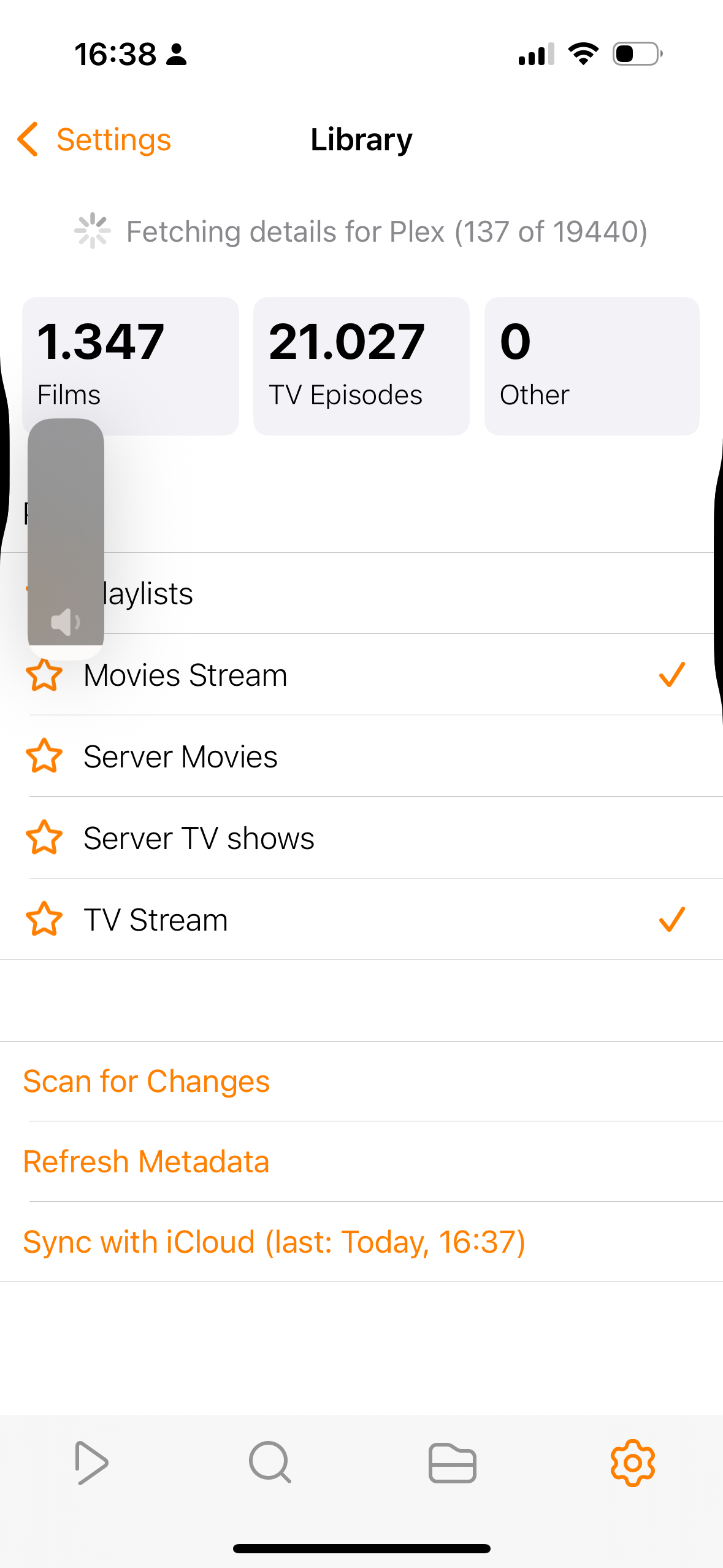Screen dimensions: 723x1568
Task: Toggle the Playlists library row
Action: coord(368,593)
